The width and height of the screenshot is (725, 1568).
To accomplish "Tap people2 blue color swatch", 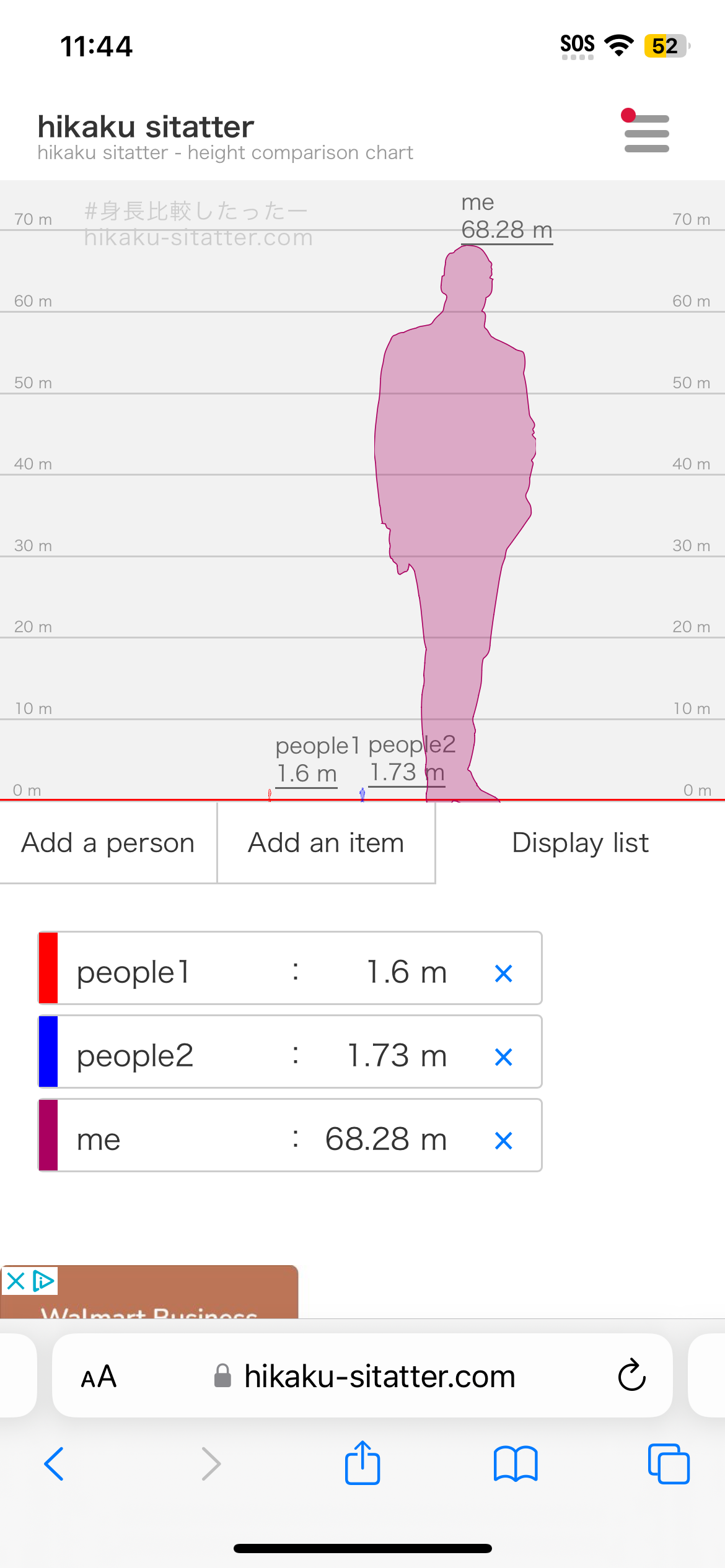I will pos(48,1052).
